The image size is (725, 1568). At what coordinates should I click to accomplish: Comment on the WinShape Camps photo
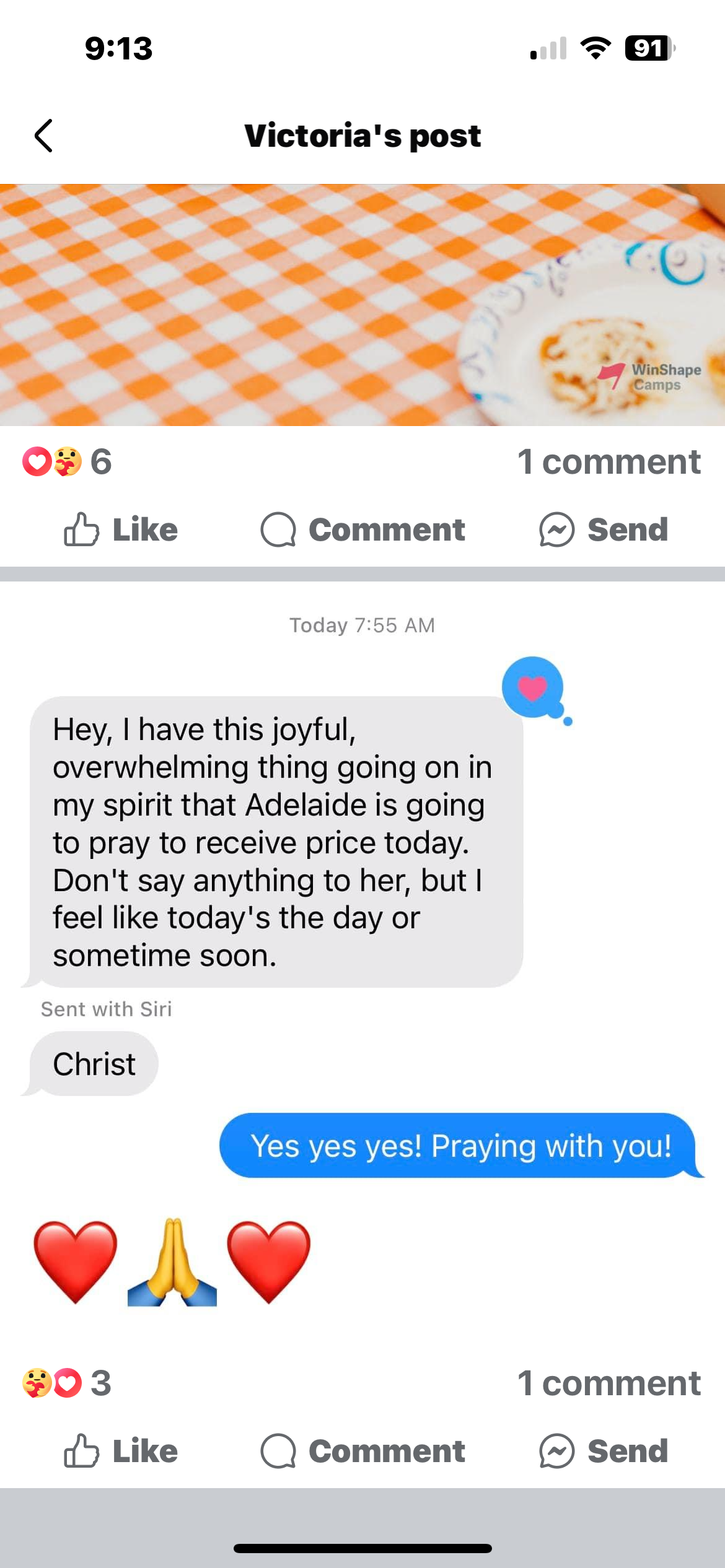(x=362, y=530)
